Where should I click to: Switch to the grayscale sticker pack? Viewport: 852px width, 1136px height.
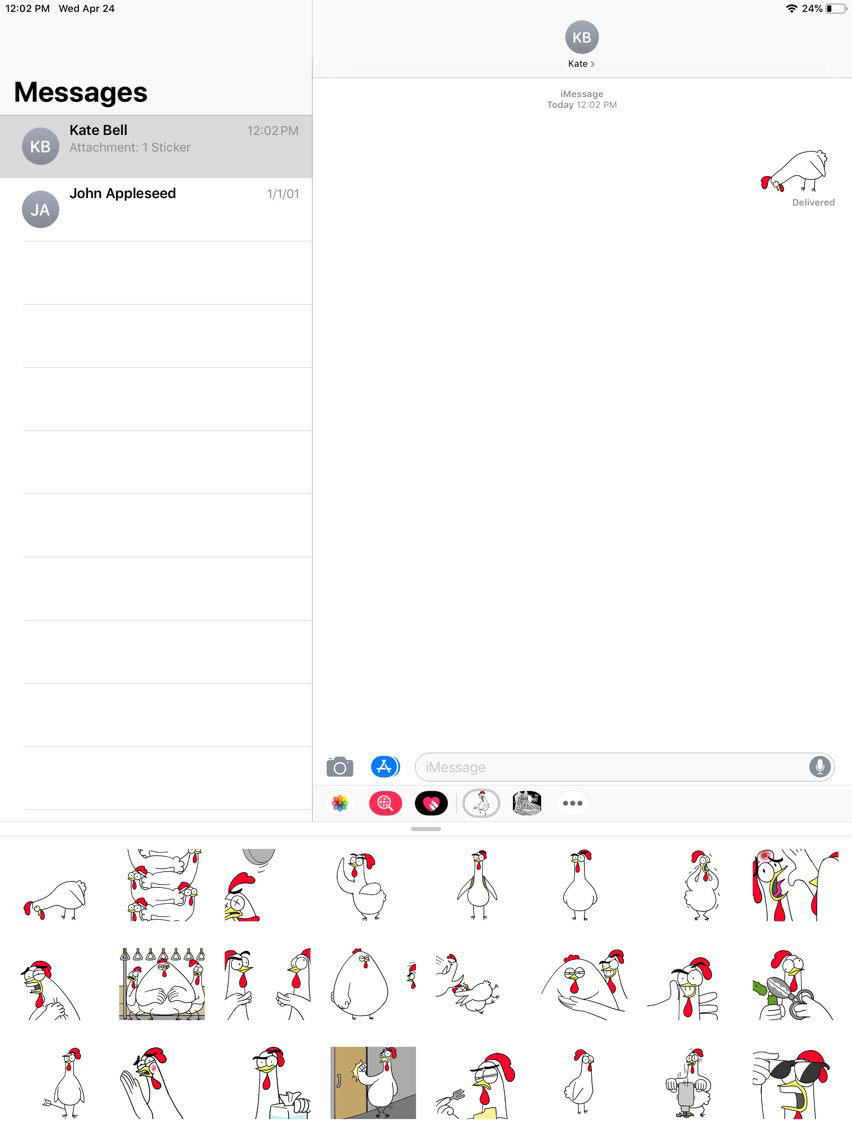[x=525, y=803]
